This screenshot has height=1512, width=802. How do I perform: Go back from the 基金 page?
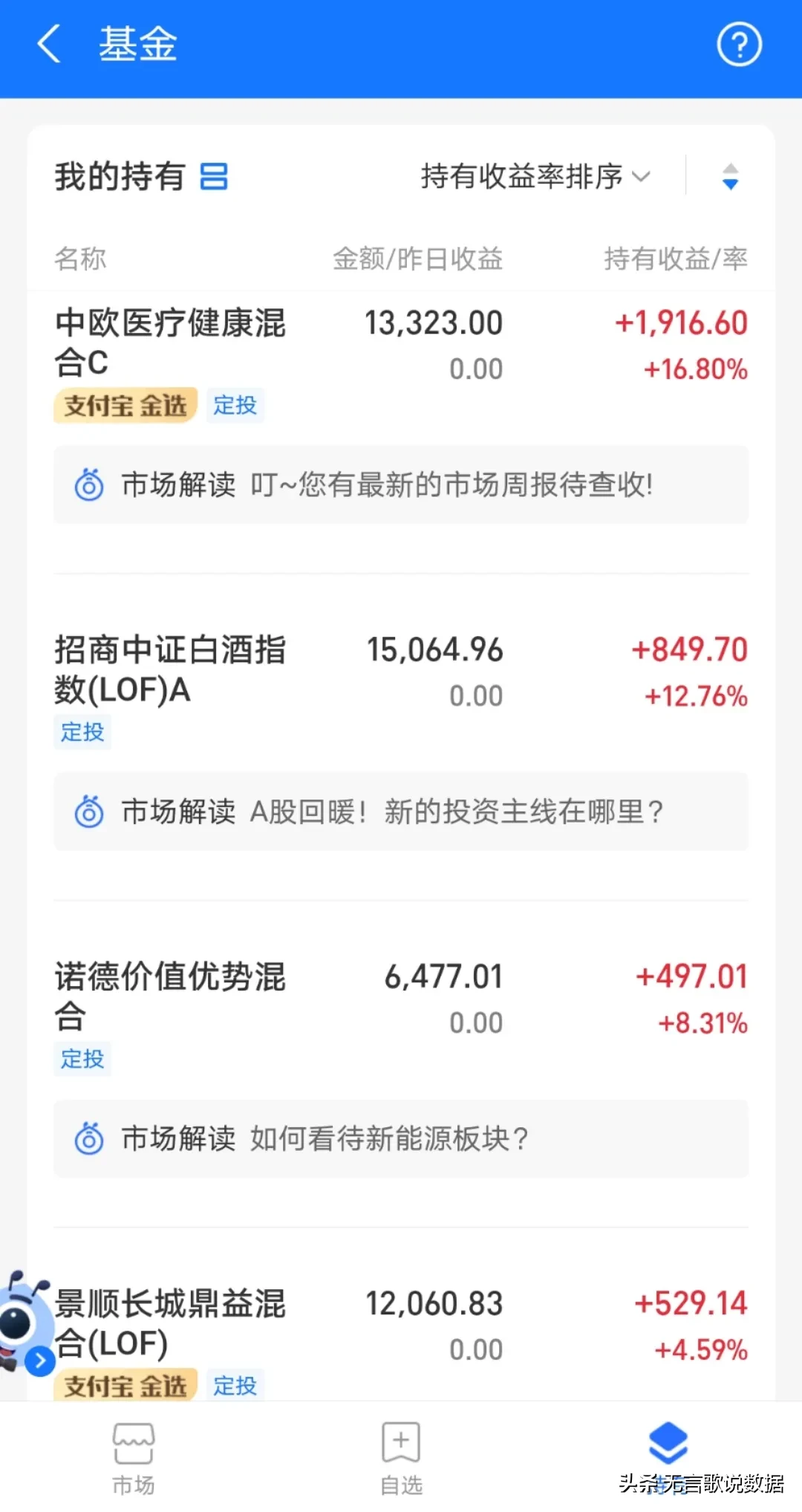[49, 45]
